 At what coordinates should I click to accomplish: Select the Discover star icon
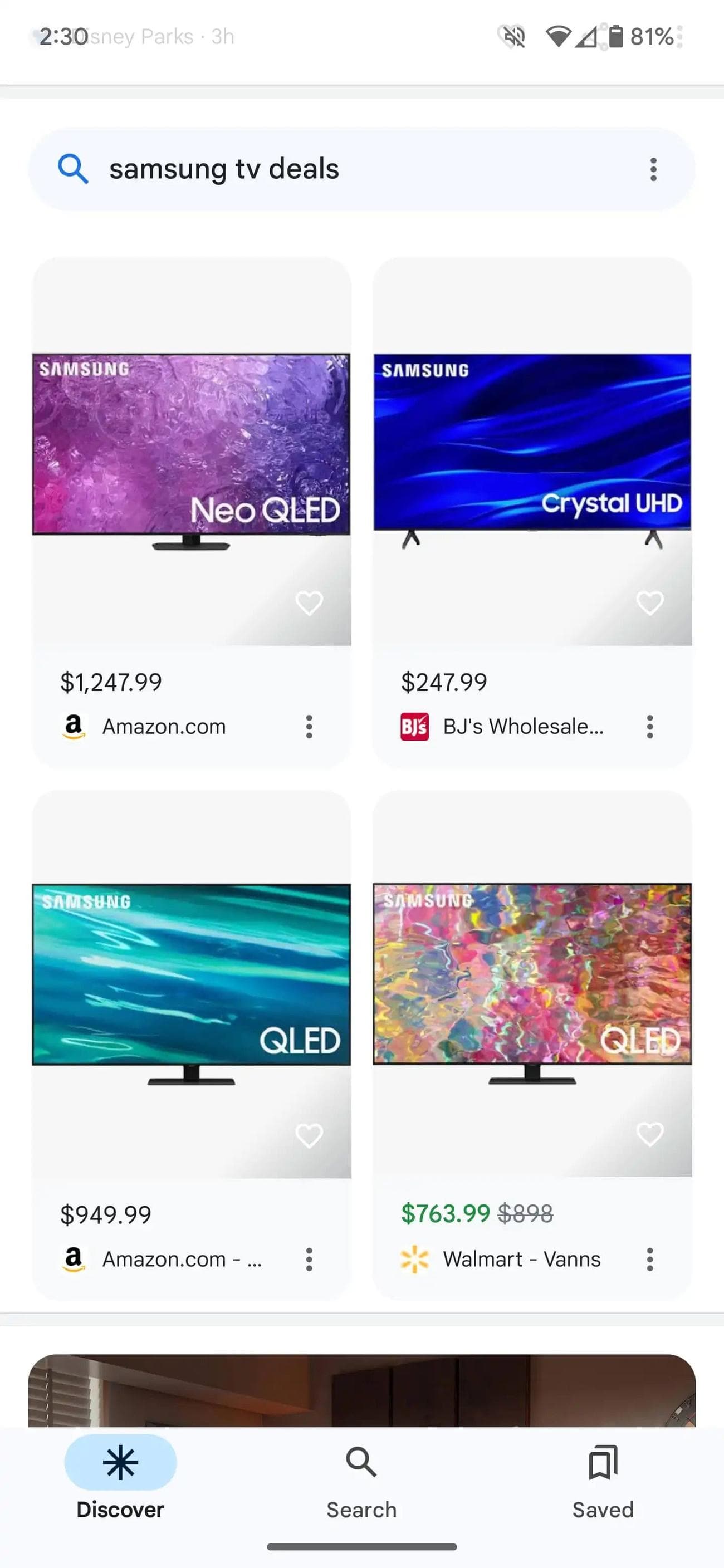(120, 1463)
